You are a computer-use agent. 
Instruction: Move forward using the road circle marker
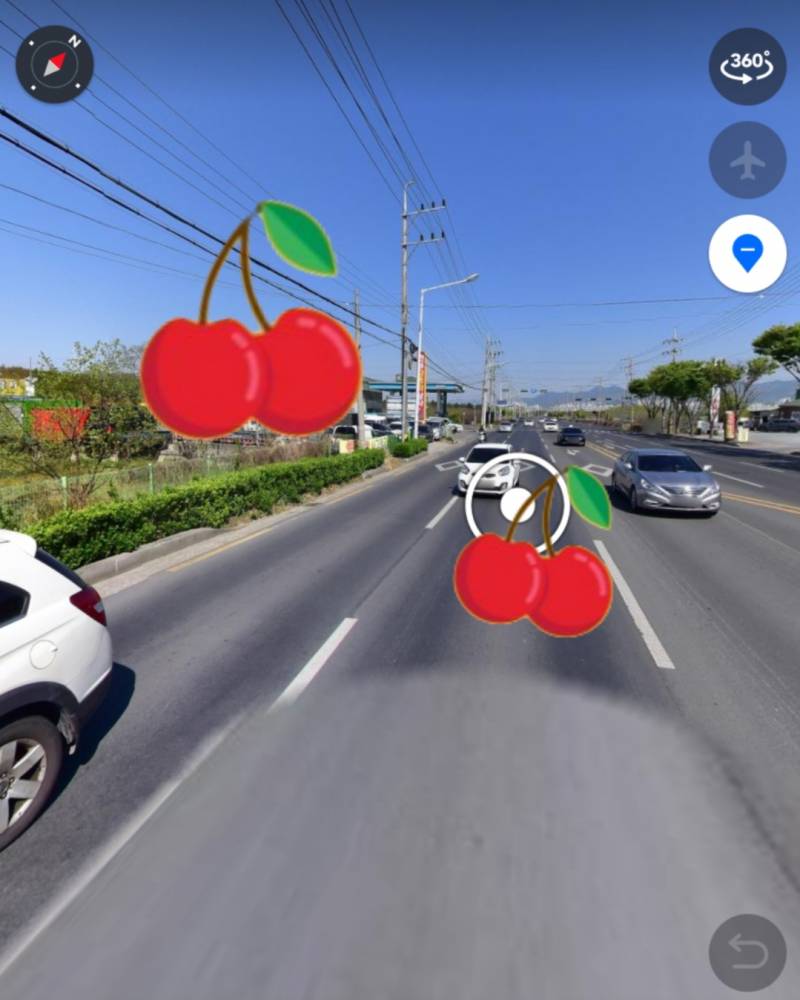tap(517, 504)
